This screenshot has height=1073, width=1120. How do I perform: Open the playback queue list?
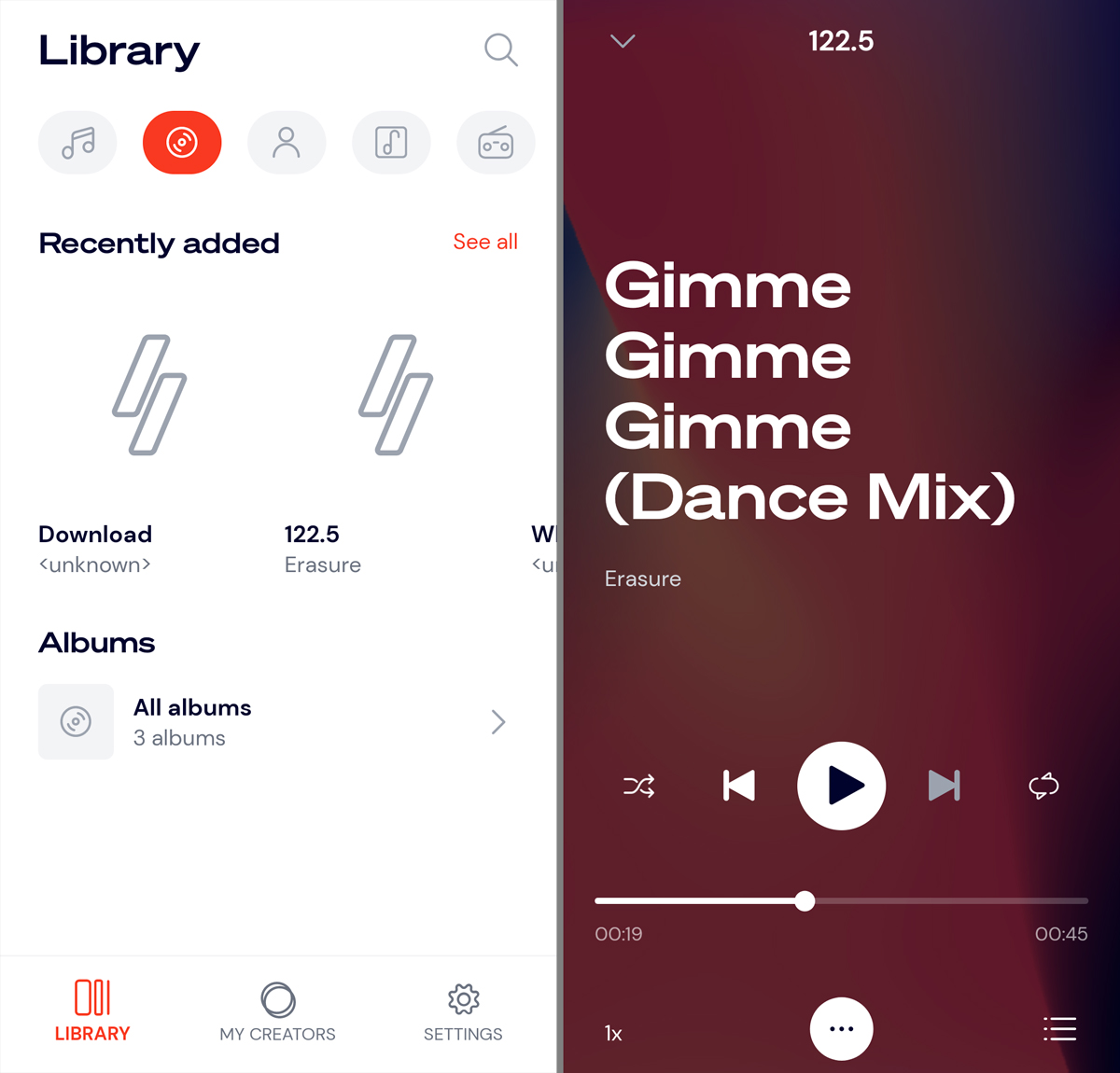[1059, 1029]
